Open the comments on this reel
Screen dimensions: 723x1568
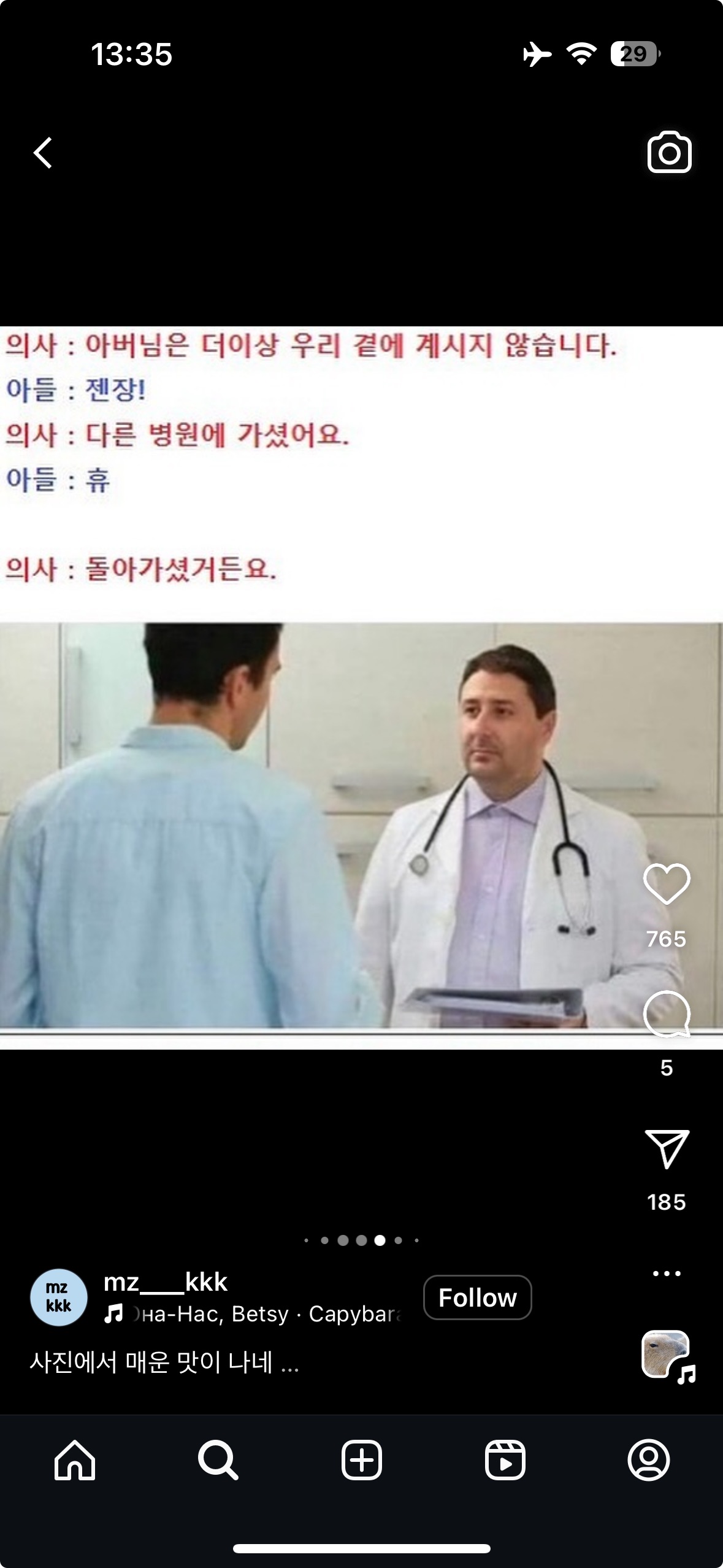point(667,1014)
